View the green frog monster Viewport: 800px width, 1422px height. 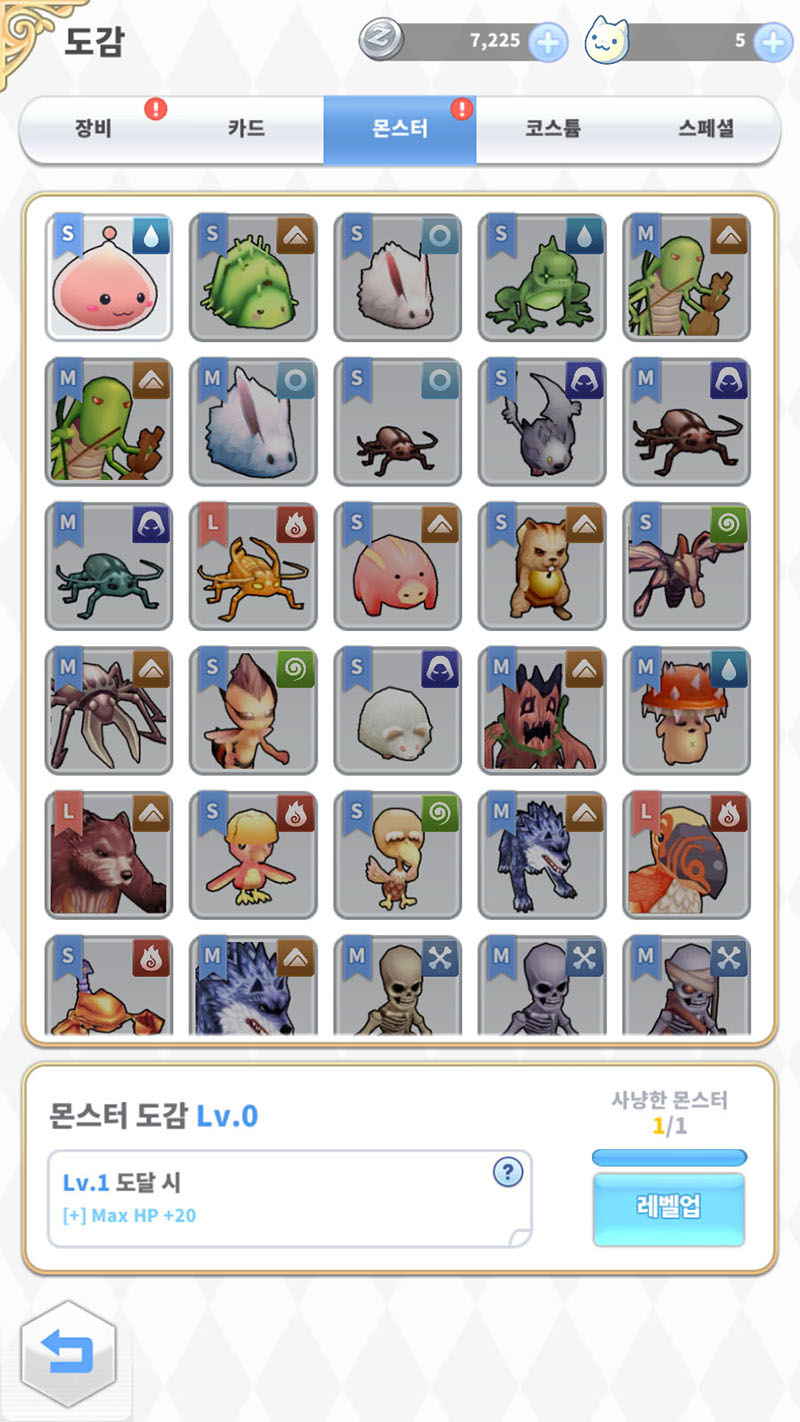tap(541, 278)
